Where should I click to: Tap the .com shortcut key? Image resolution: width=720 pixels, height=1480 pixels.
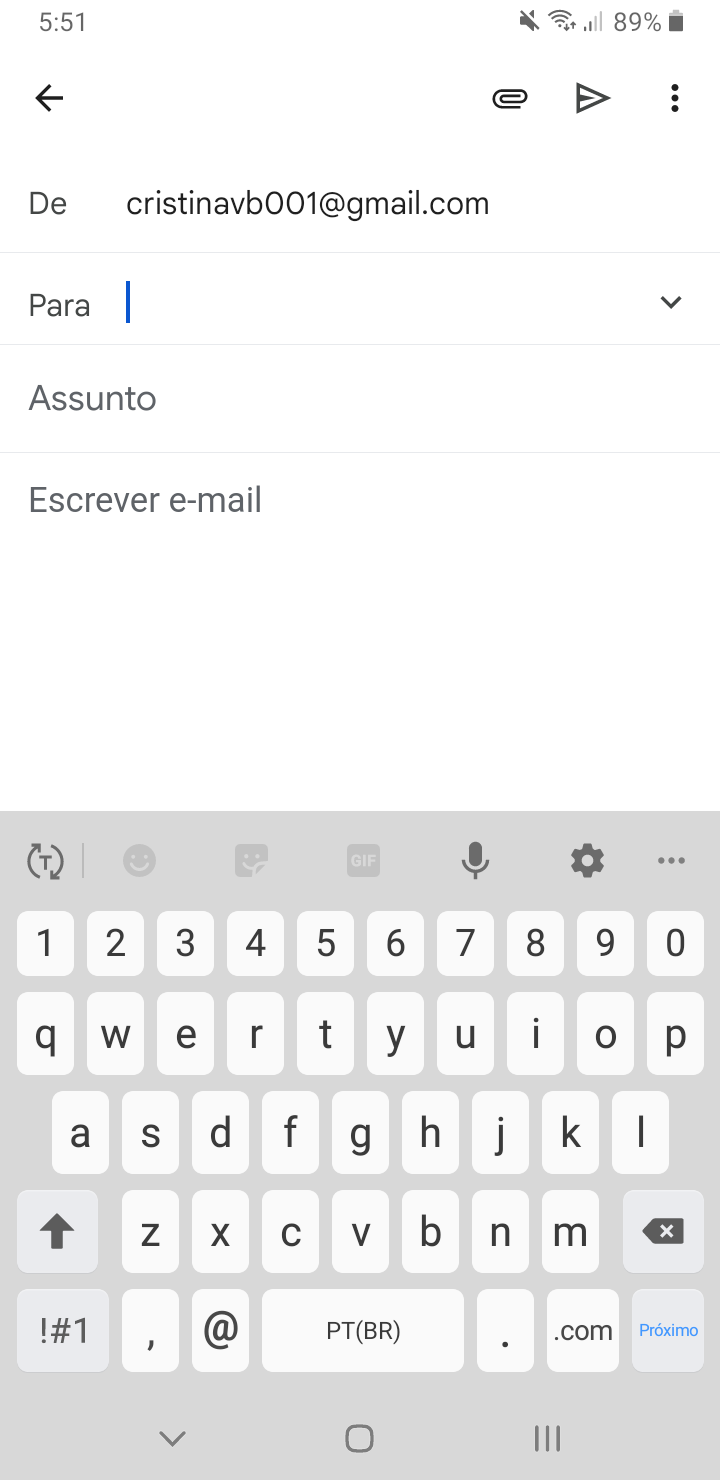(x=583, y=1330)
